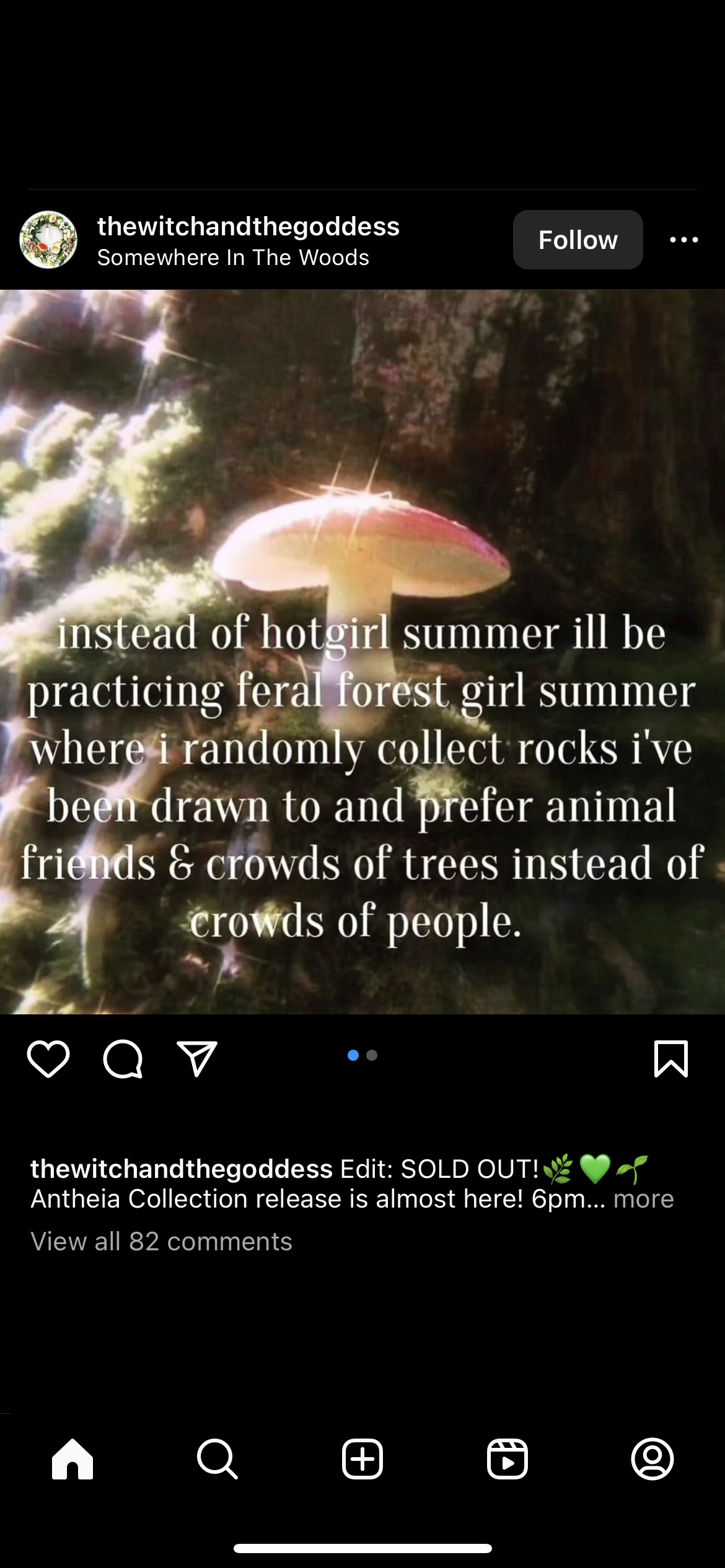Screen dimensions: 725x1568
Task: Like the feral forest girl post
Action: [48, 1059]
